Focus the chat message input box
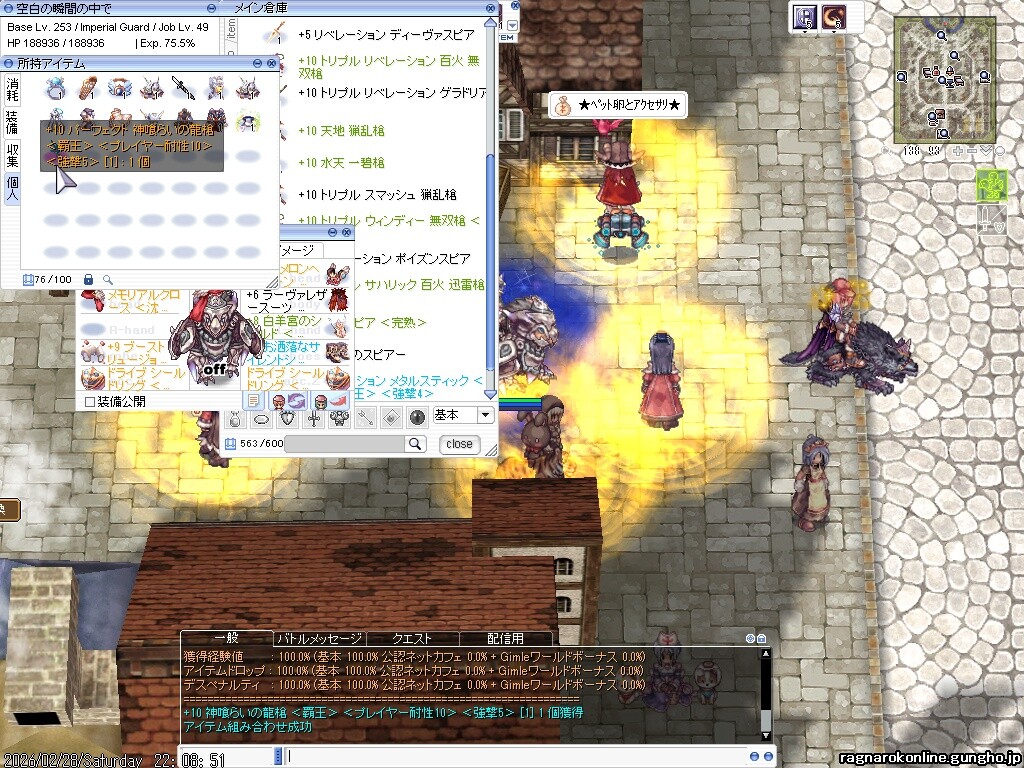Screen dimensions: 1024x768 point(470,756)
